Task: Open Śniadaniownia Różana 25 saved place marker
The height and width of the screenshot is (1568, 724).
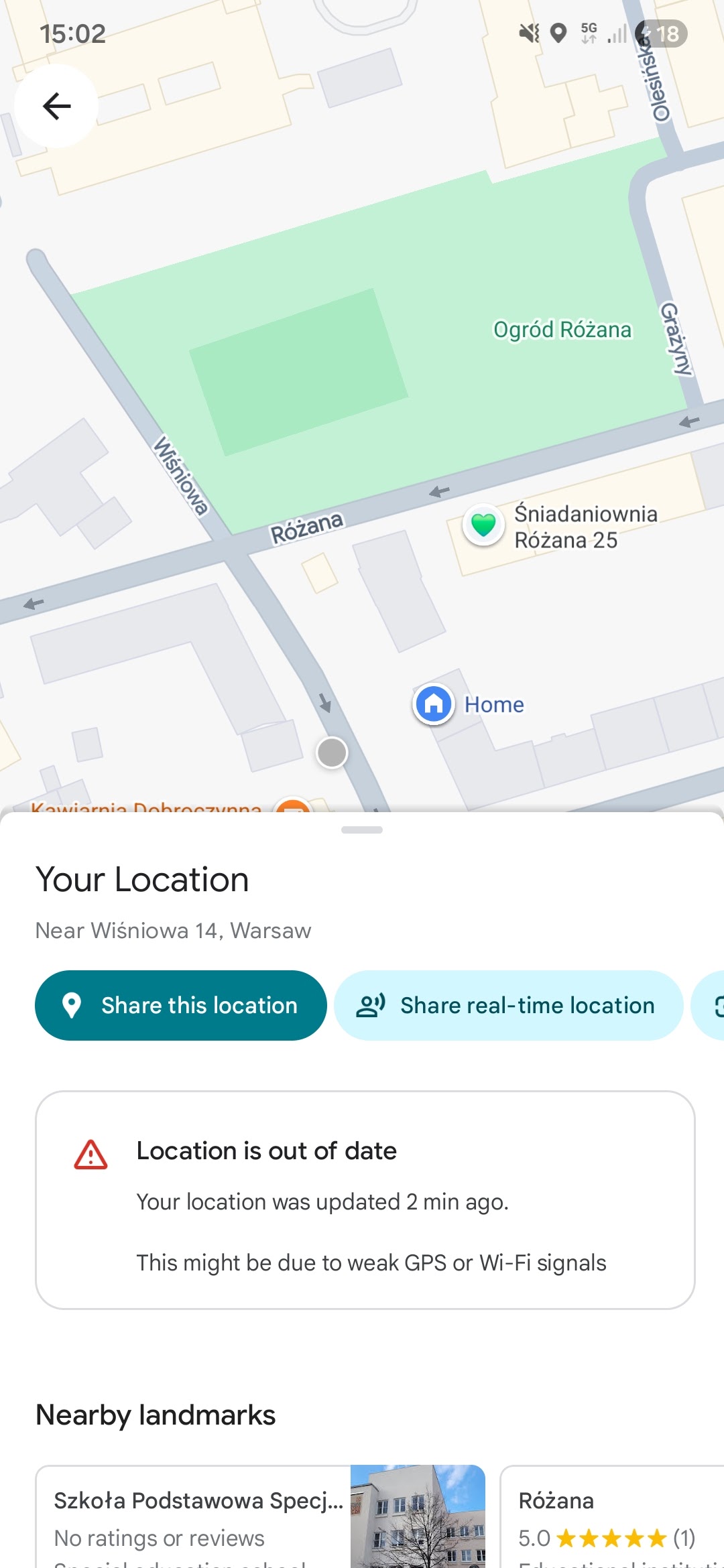Action: click(x=483, y=525)
